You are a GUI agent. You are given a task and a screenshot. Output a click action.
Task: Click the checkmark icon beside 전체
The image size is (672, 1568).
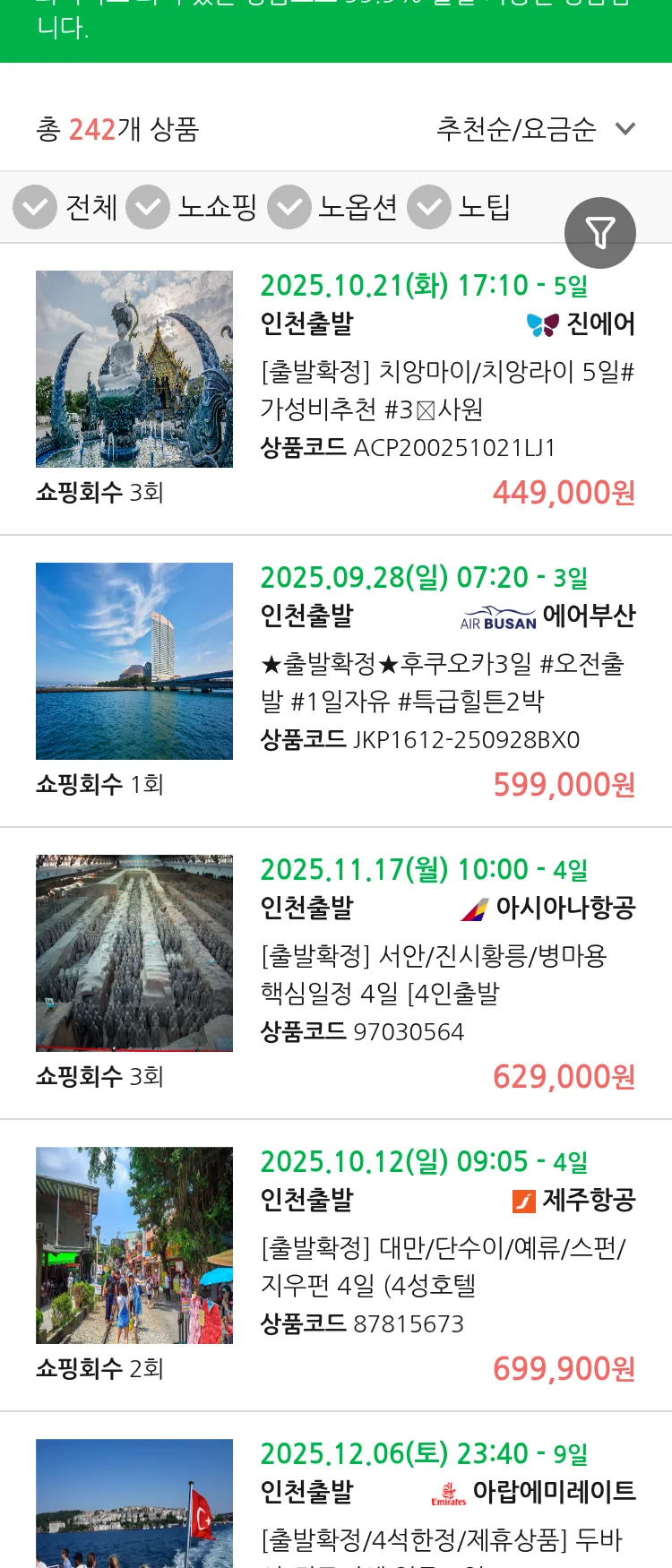[x=35, y=207]
